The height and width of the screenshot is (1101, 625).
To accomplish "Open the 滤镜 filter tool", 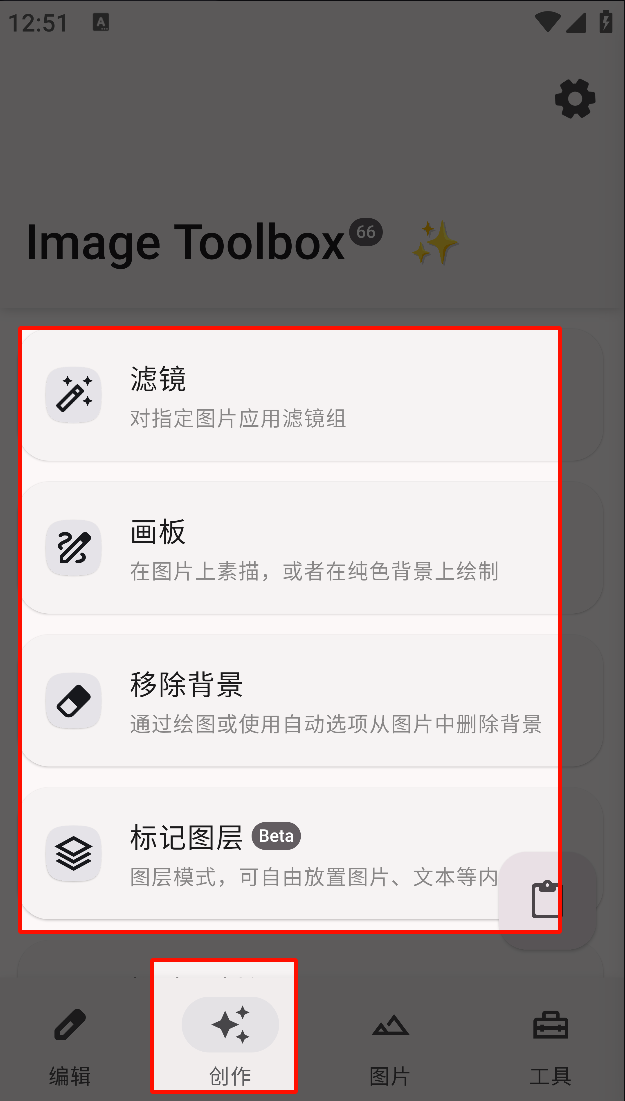I will click(x=312, y=395).
